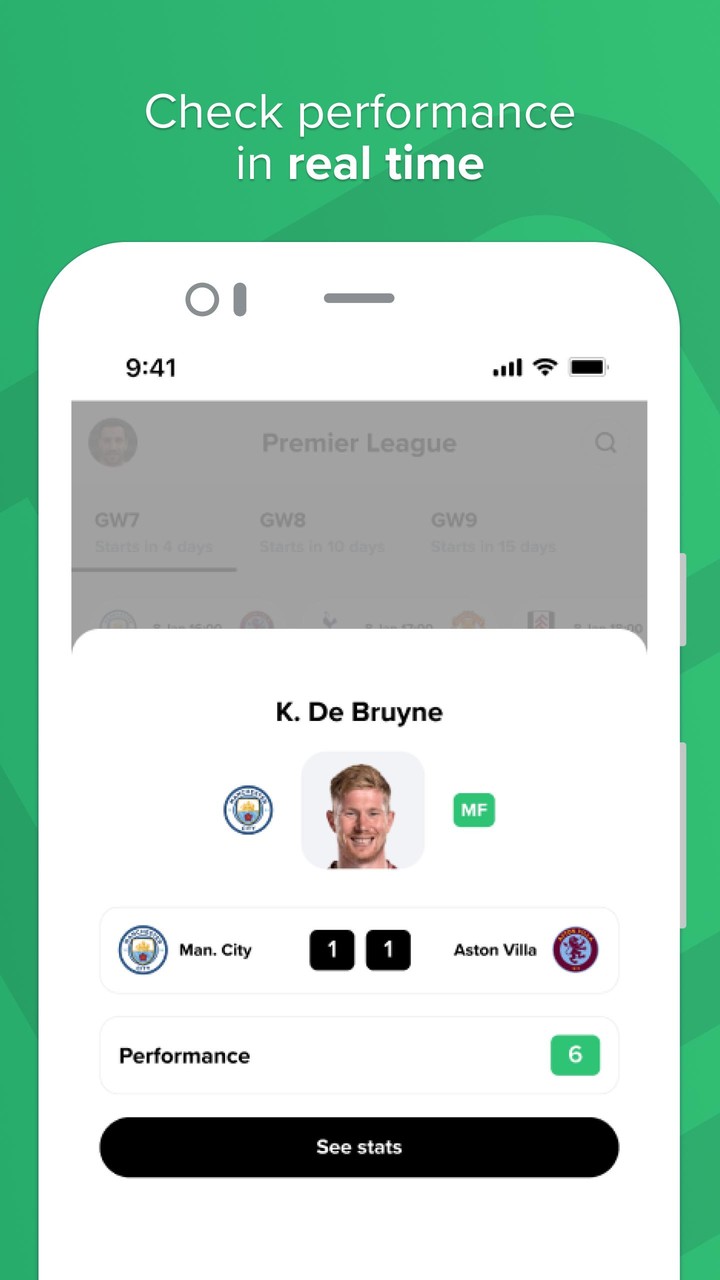Open the search using the magnifier icon

[x=606, y=443]
